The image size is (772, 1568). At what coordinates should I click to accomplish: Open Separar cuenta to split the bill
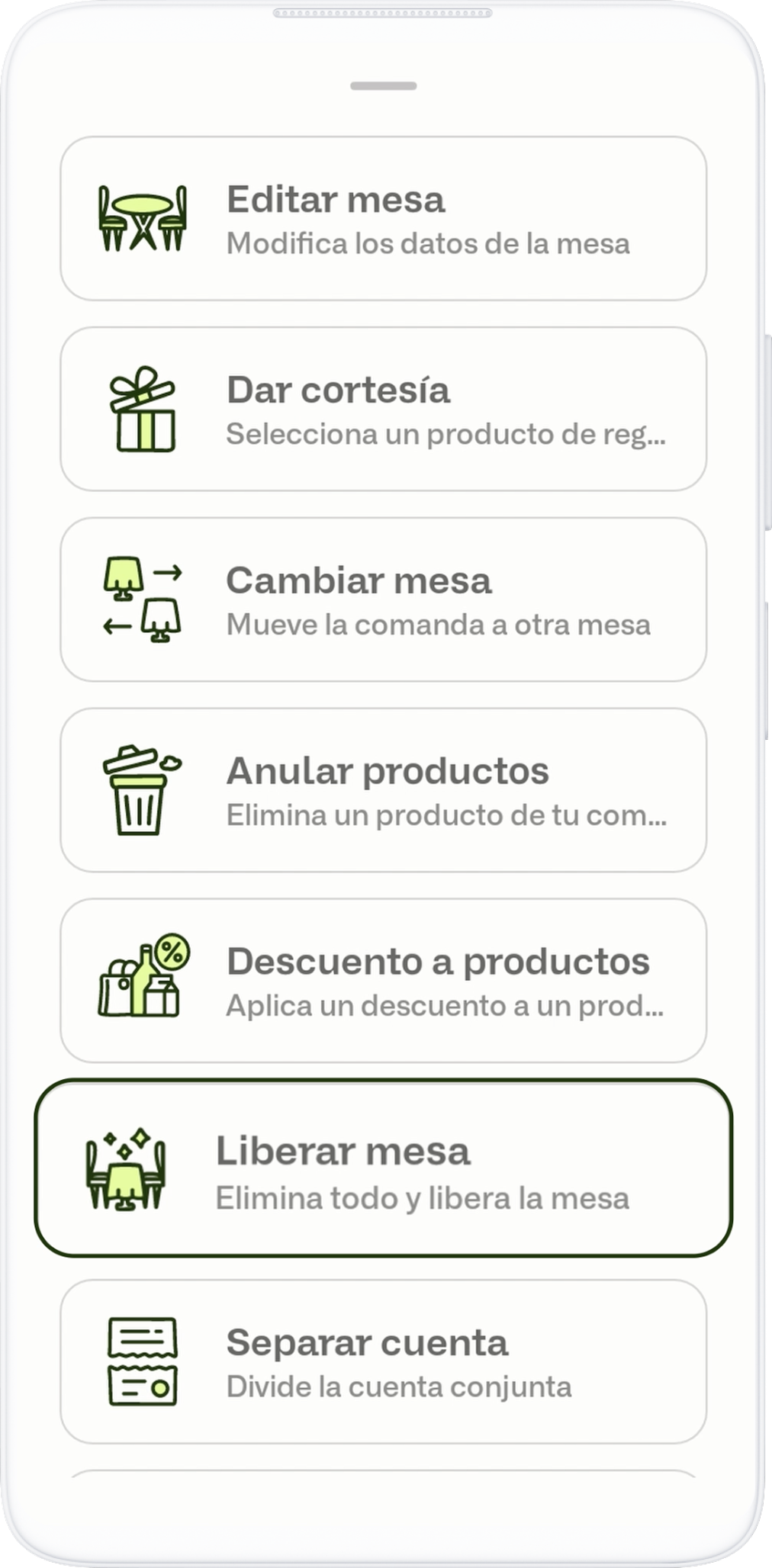[x=383, y=1362]
